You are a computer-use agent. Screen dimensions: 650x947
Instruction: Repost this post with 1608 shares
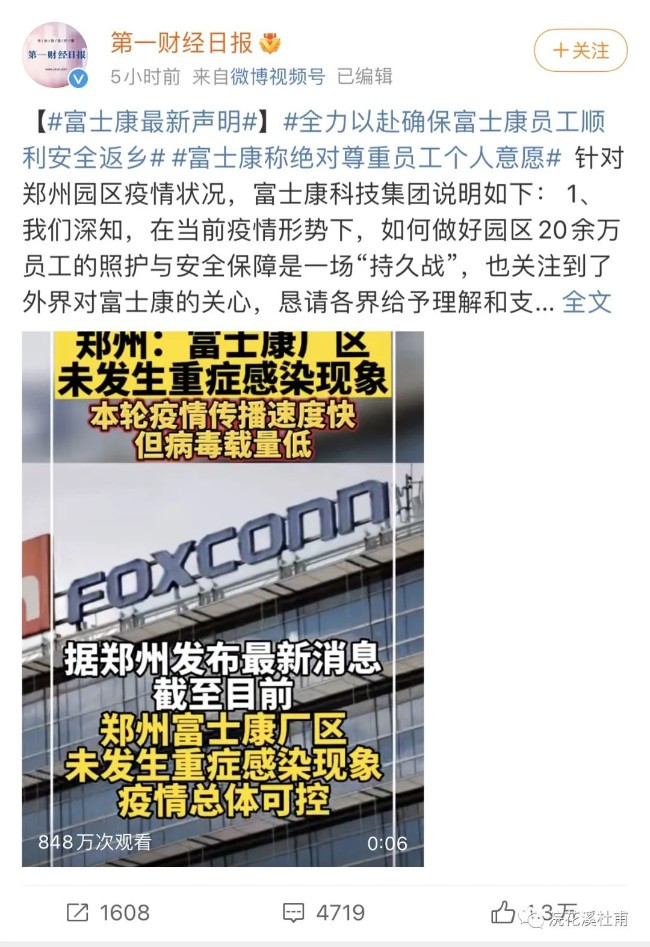(x=108, y=912)
